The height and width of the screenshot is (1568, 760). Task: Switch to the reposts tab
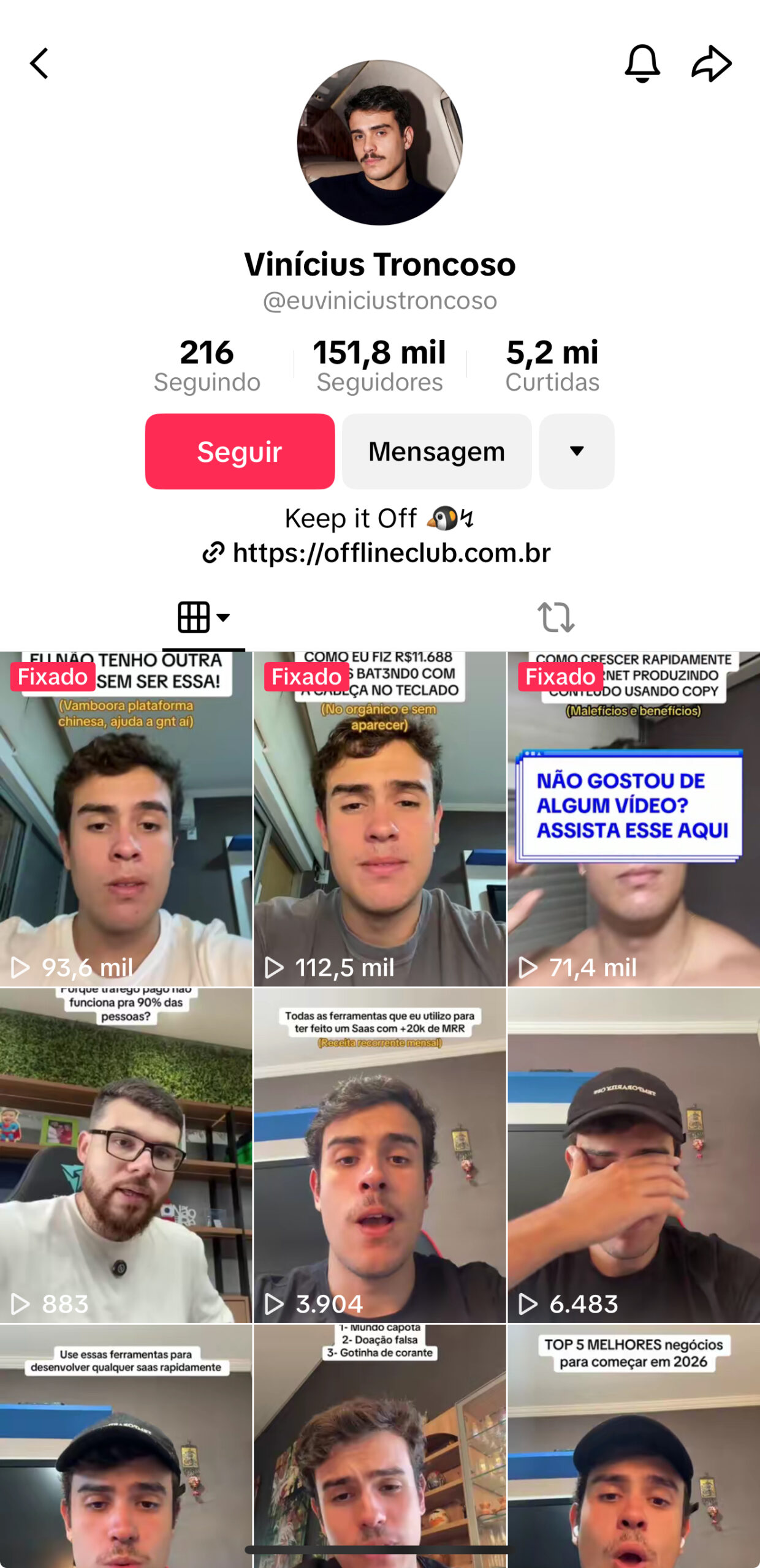pos(556,617)
